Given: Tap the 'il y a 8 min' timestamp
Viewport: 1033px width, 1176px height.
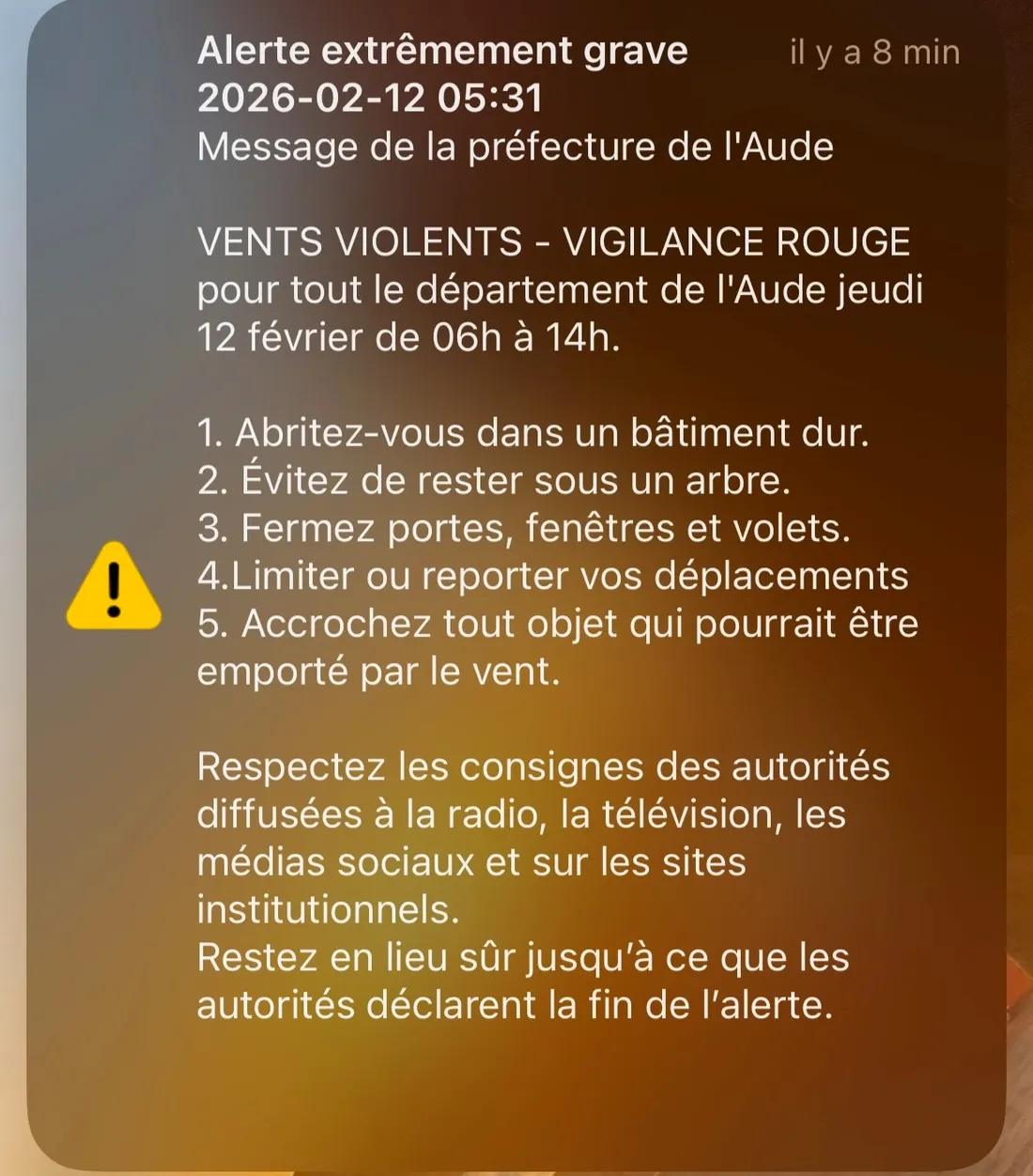Looking at the screenshot, I should 871,53.
